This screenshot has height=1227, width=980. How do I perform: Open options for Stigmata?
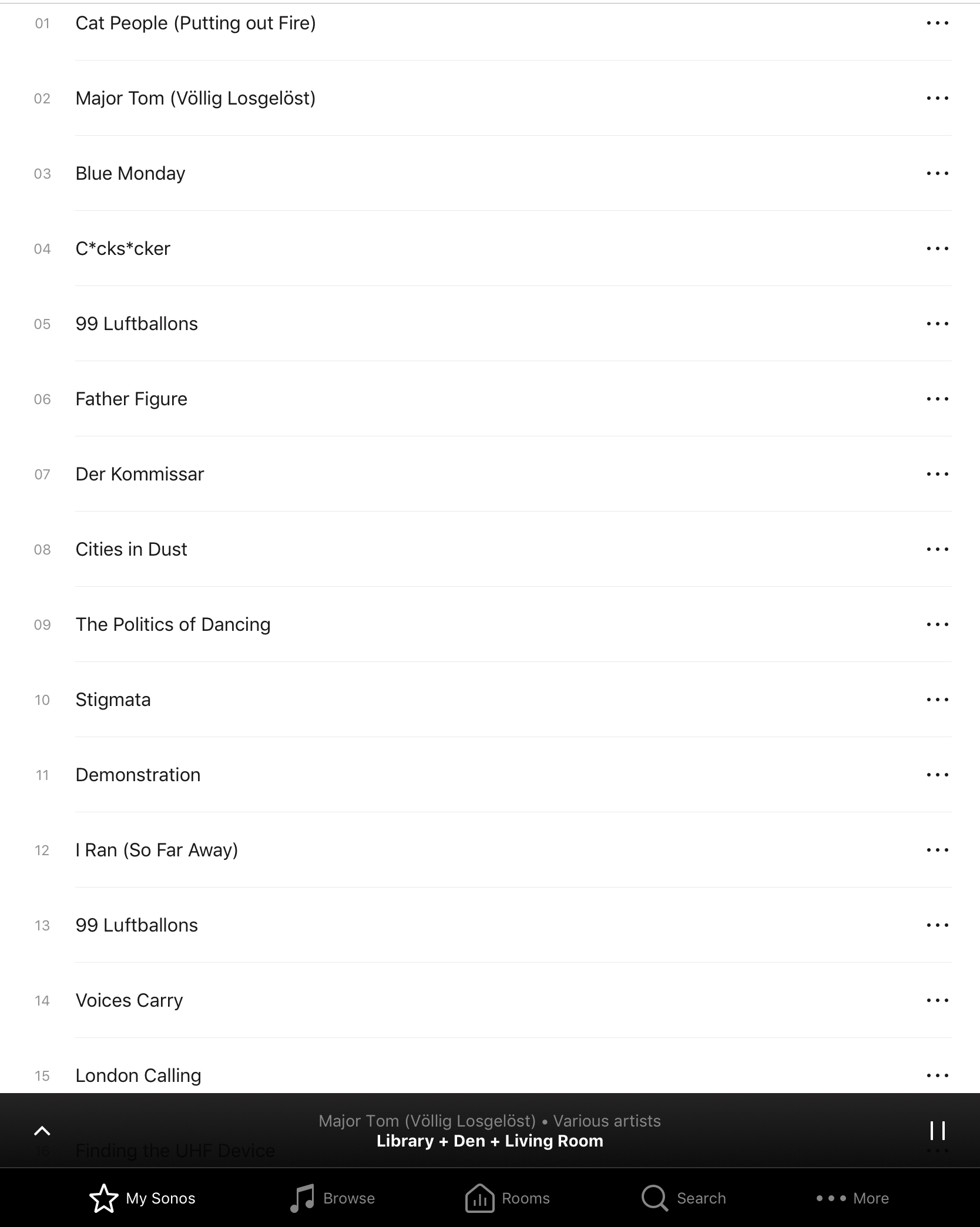(x=937, y=700)
